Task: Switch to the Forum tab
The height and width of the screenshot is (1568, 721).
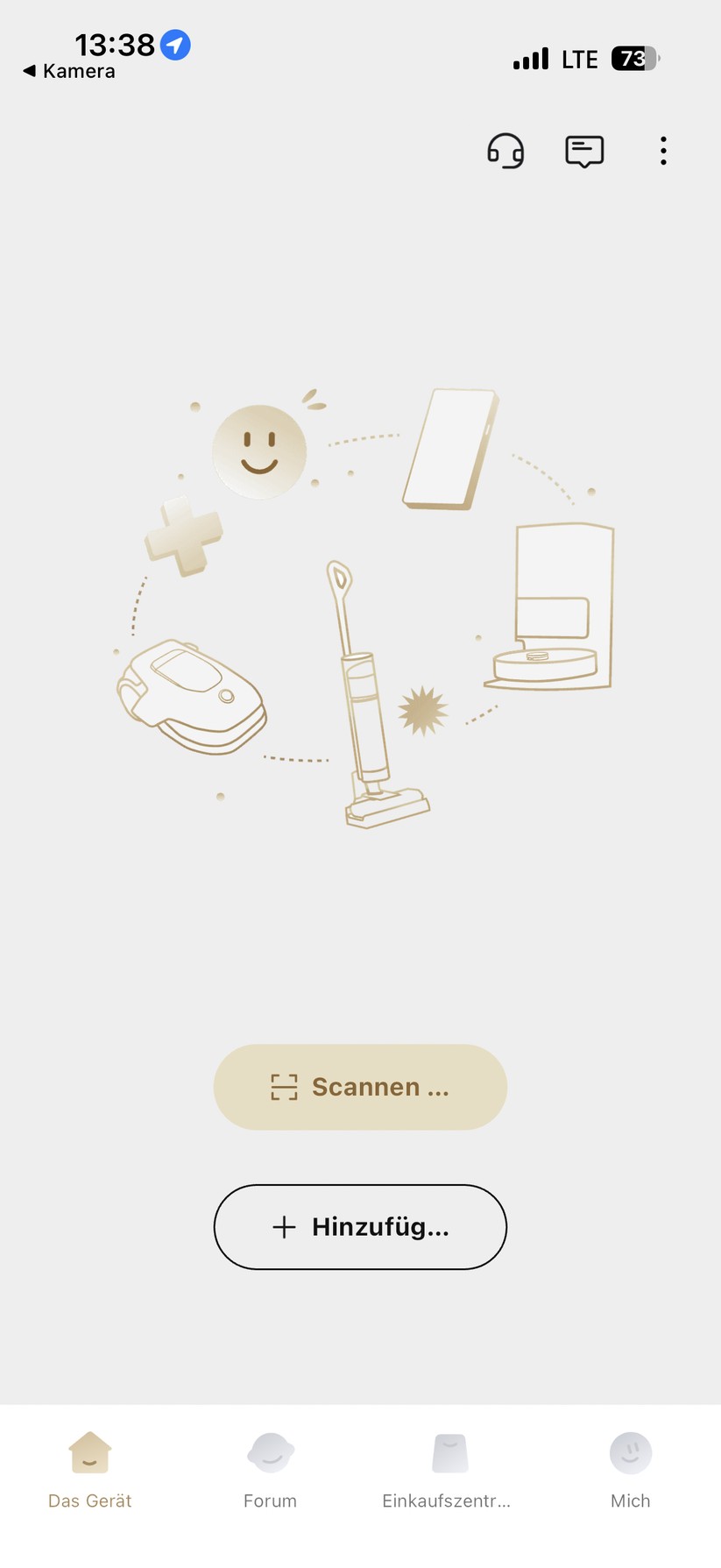Action: point(270,1470)
